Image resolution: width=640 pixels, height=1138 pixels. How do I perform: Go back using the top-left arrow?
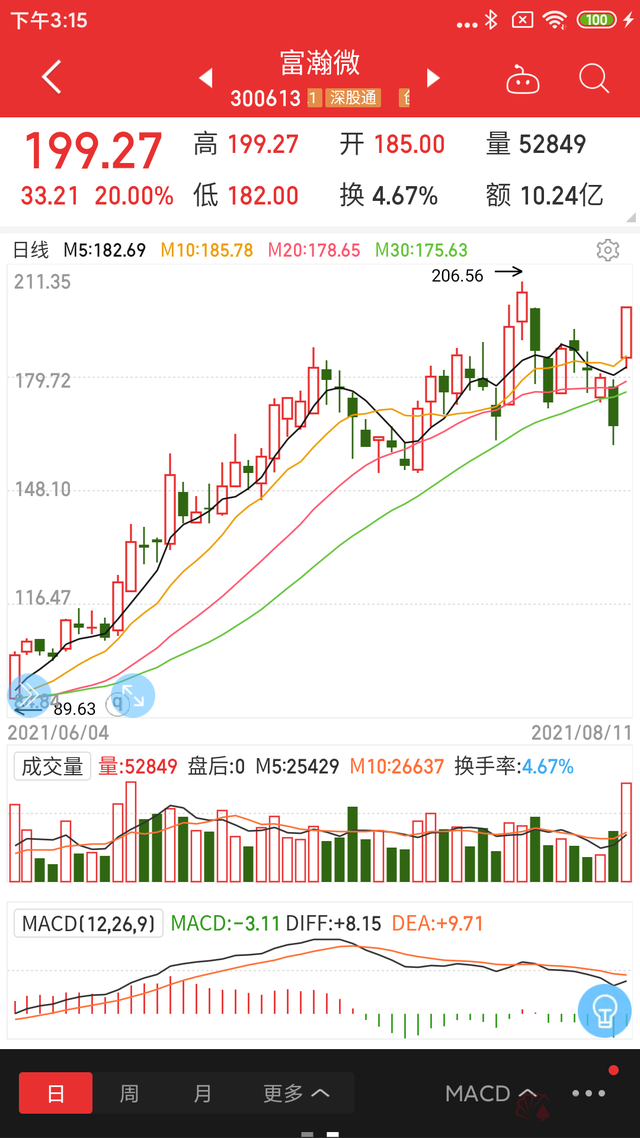tap(52, 78)
